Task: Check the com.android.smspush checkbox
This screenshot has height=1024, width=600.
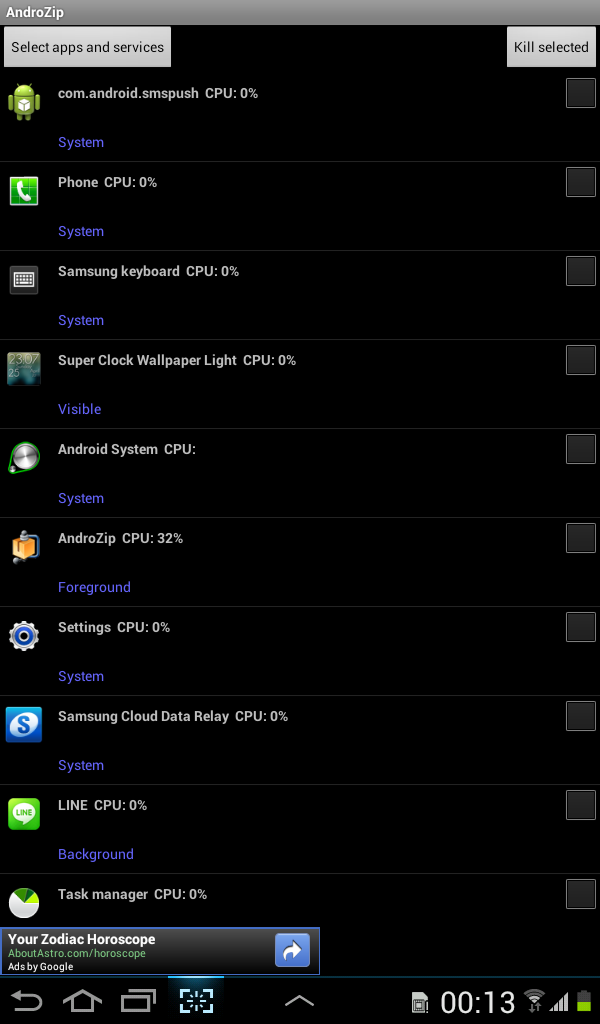Action: coord(580,93)
